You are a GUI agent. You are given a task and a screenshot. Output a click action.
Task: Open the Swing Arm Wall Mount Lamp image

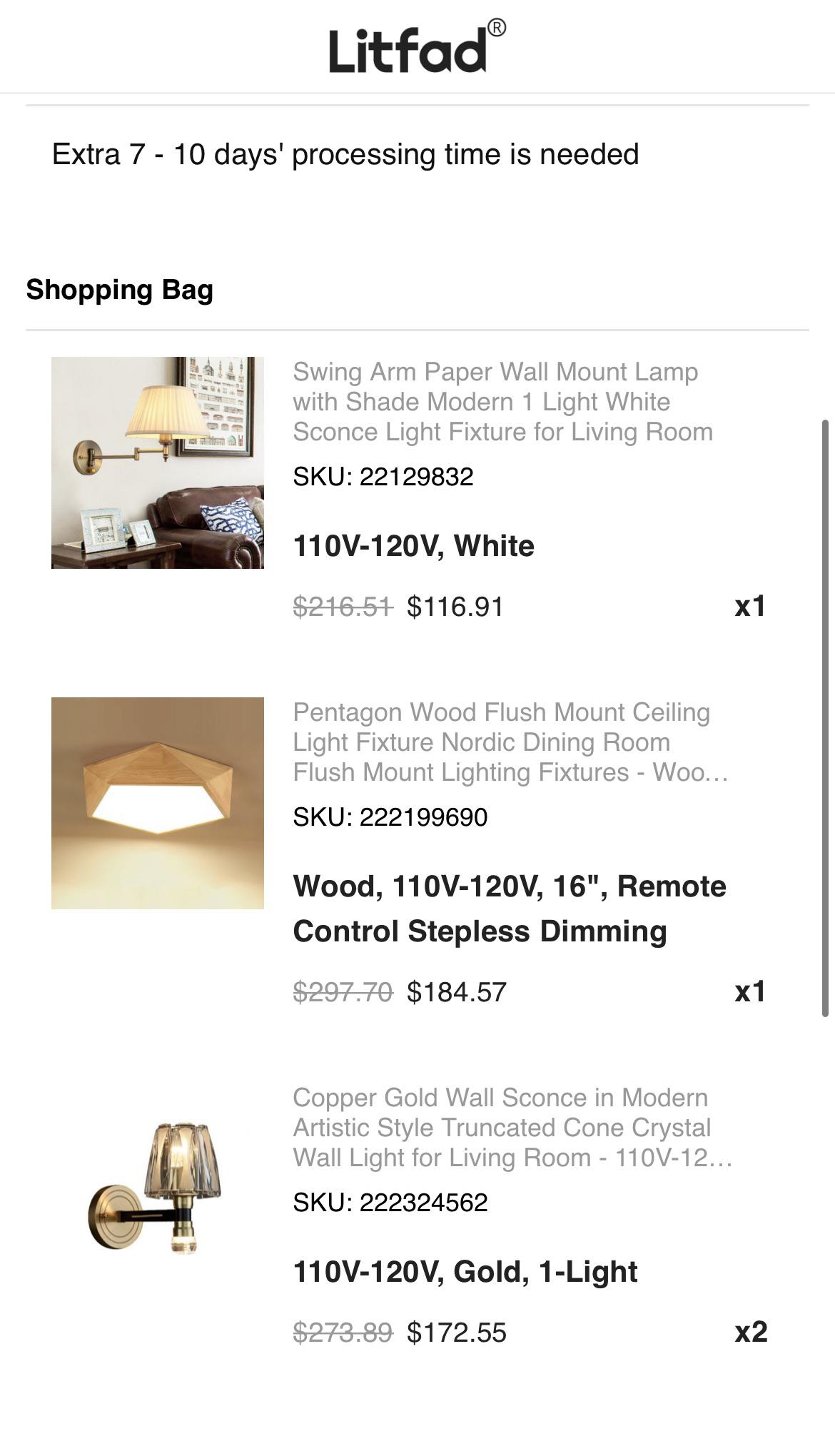tap(158, 462)
